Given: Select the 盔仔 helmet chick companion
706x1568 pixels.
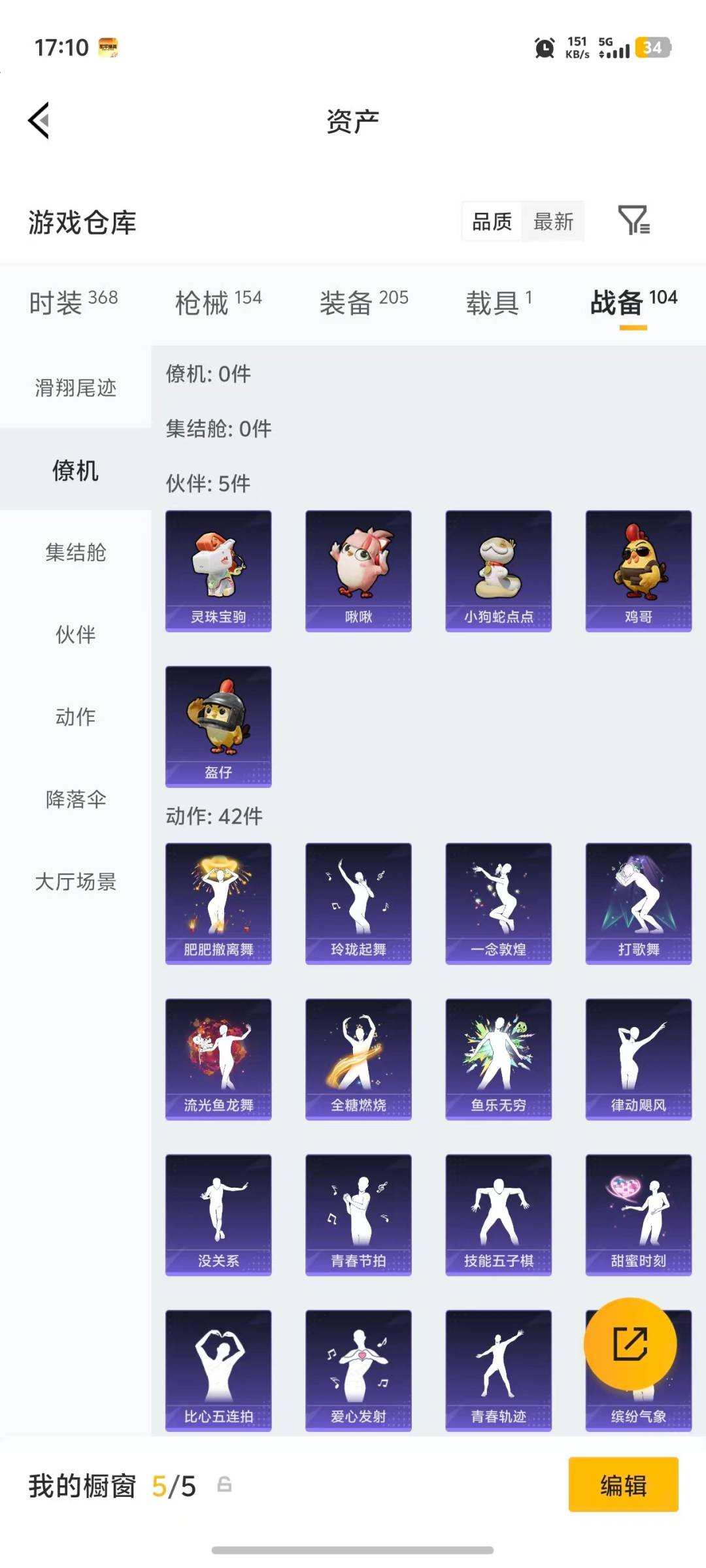Looking at the screenshot, I should [218, 725].
